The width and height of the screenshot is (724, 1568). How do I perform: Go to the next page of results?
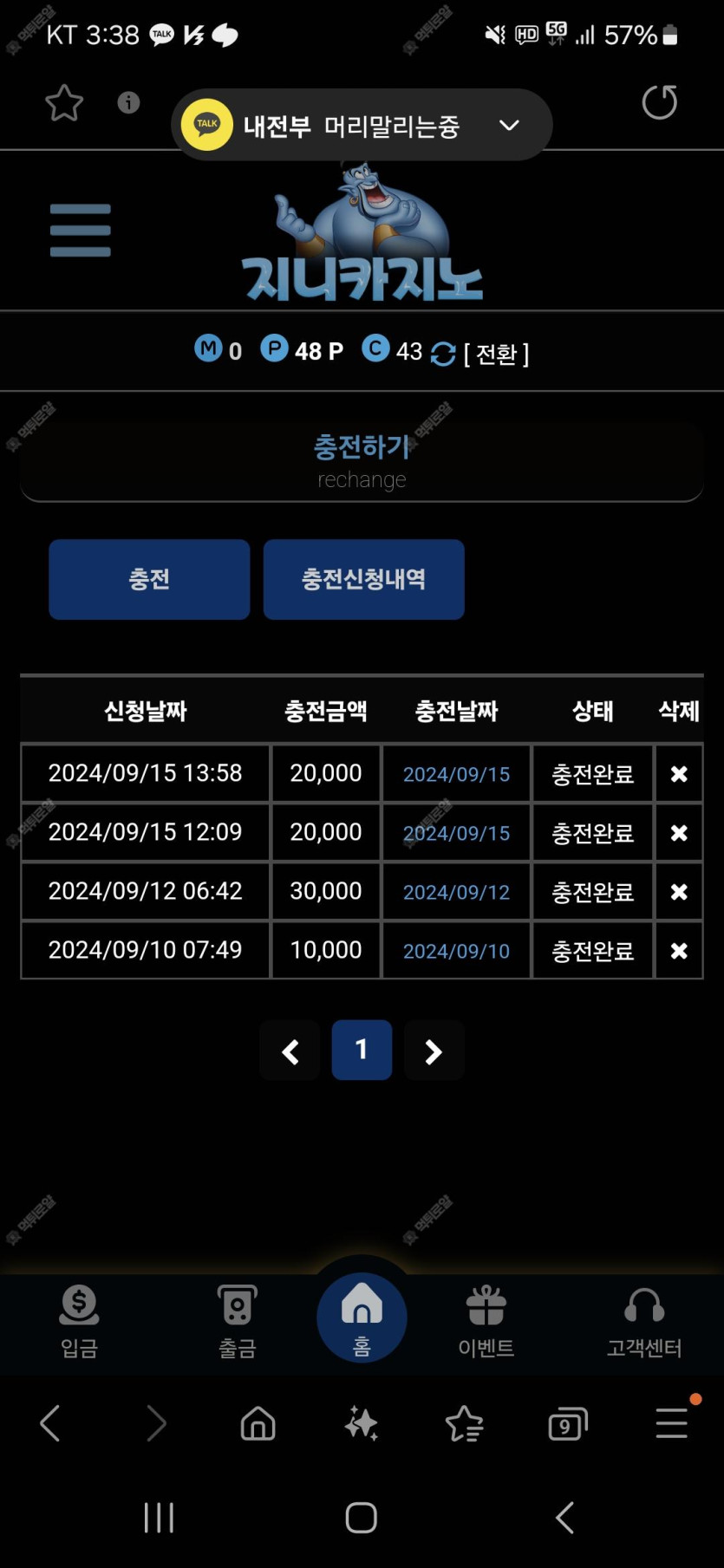(434, 1051)
